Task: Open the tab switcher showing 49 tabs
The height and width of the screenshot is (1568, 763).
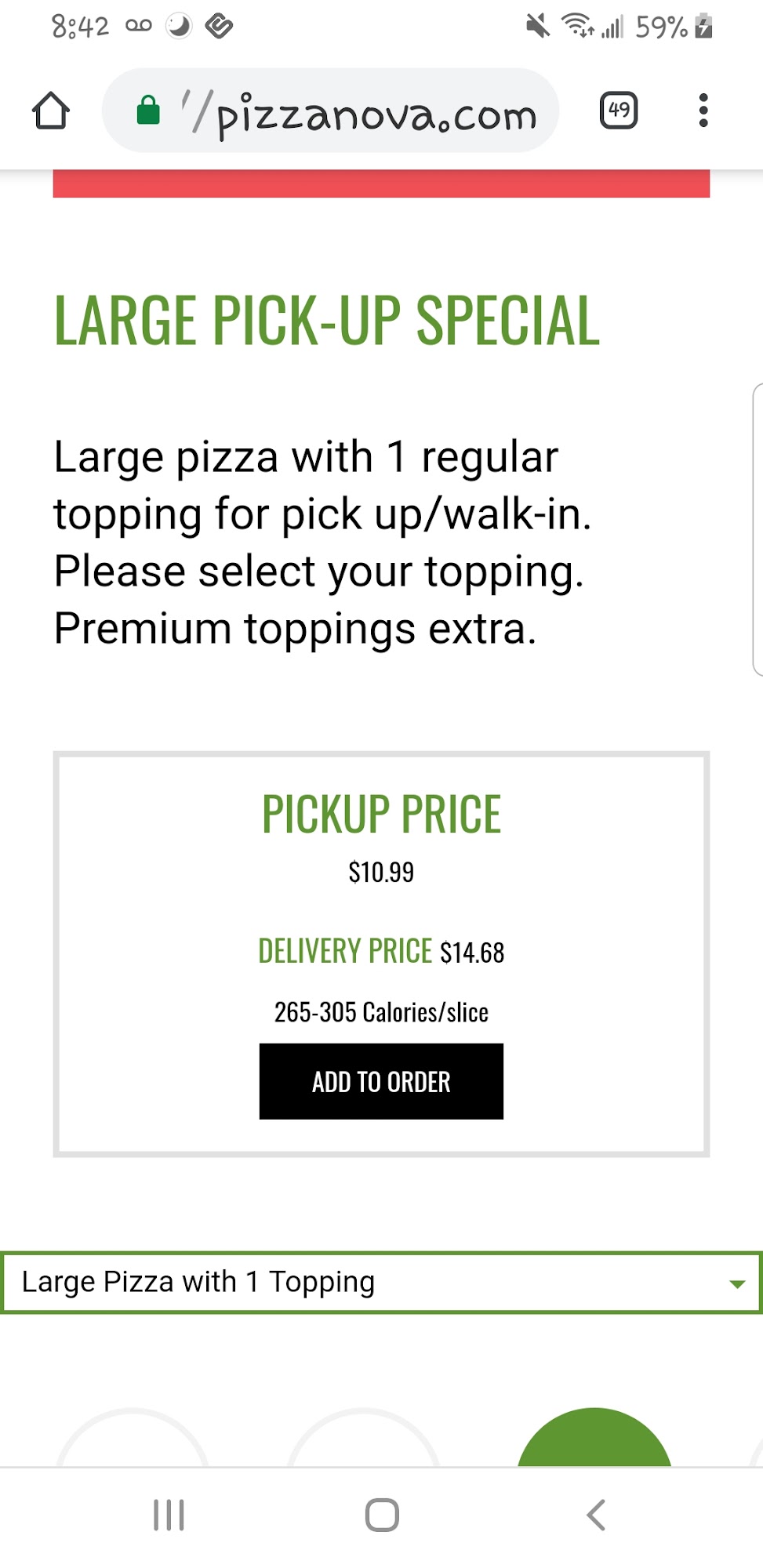Action: tap(618, 111)
